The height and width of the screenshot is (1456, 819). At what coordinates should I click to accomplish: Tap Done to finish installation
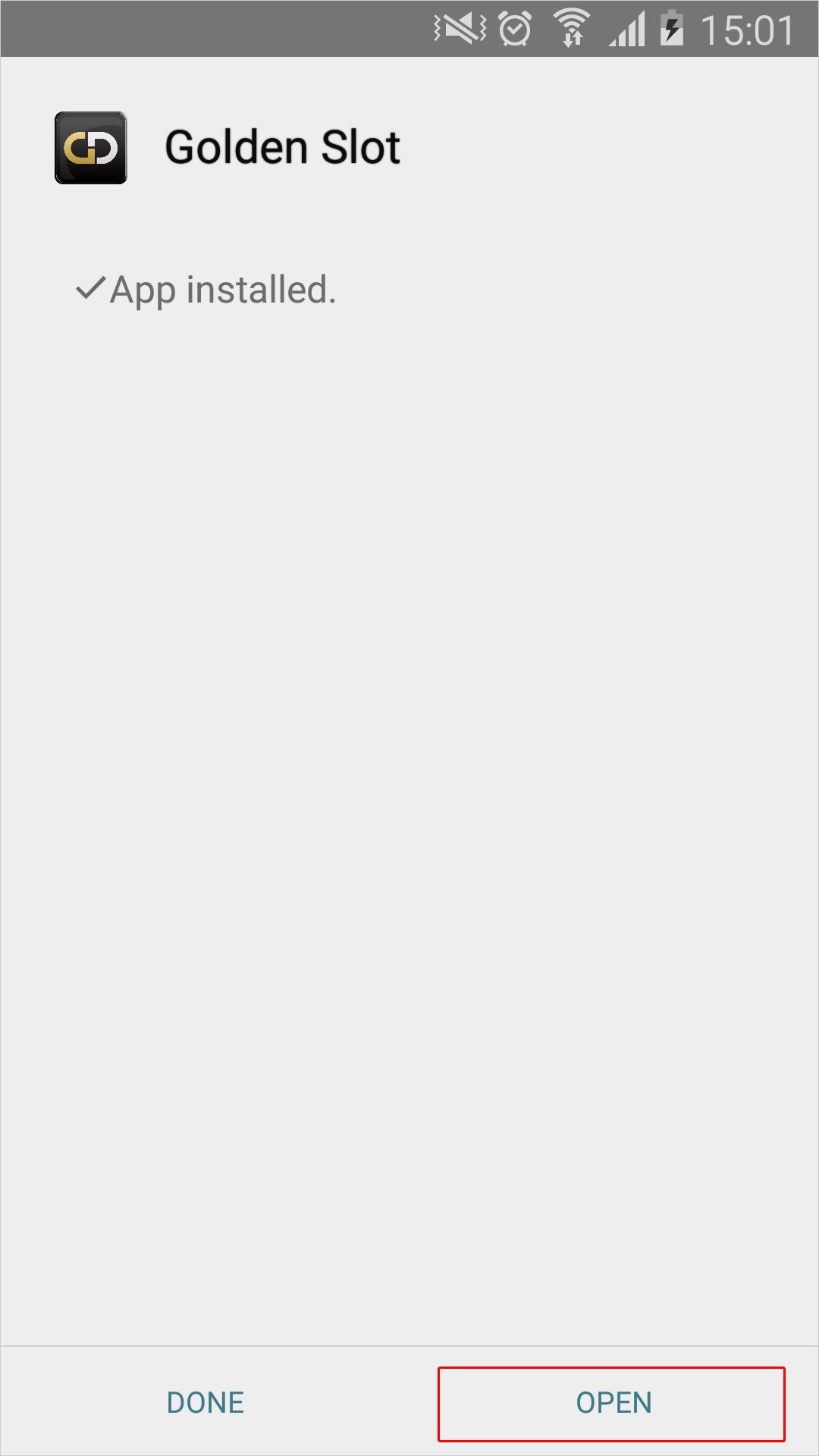click(205, 1403)
